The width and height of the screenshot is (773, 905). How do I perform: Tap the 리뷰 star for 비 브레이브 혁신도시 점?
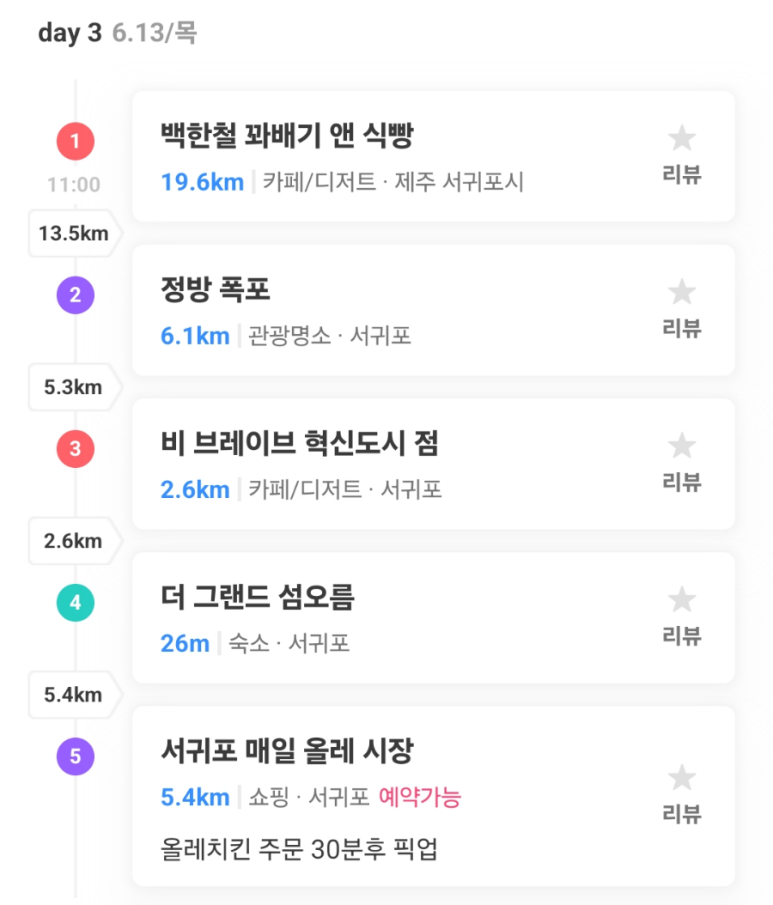[x=681, y=460]
